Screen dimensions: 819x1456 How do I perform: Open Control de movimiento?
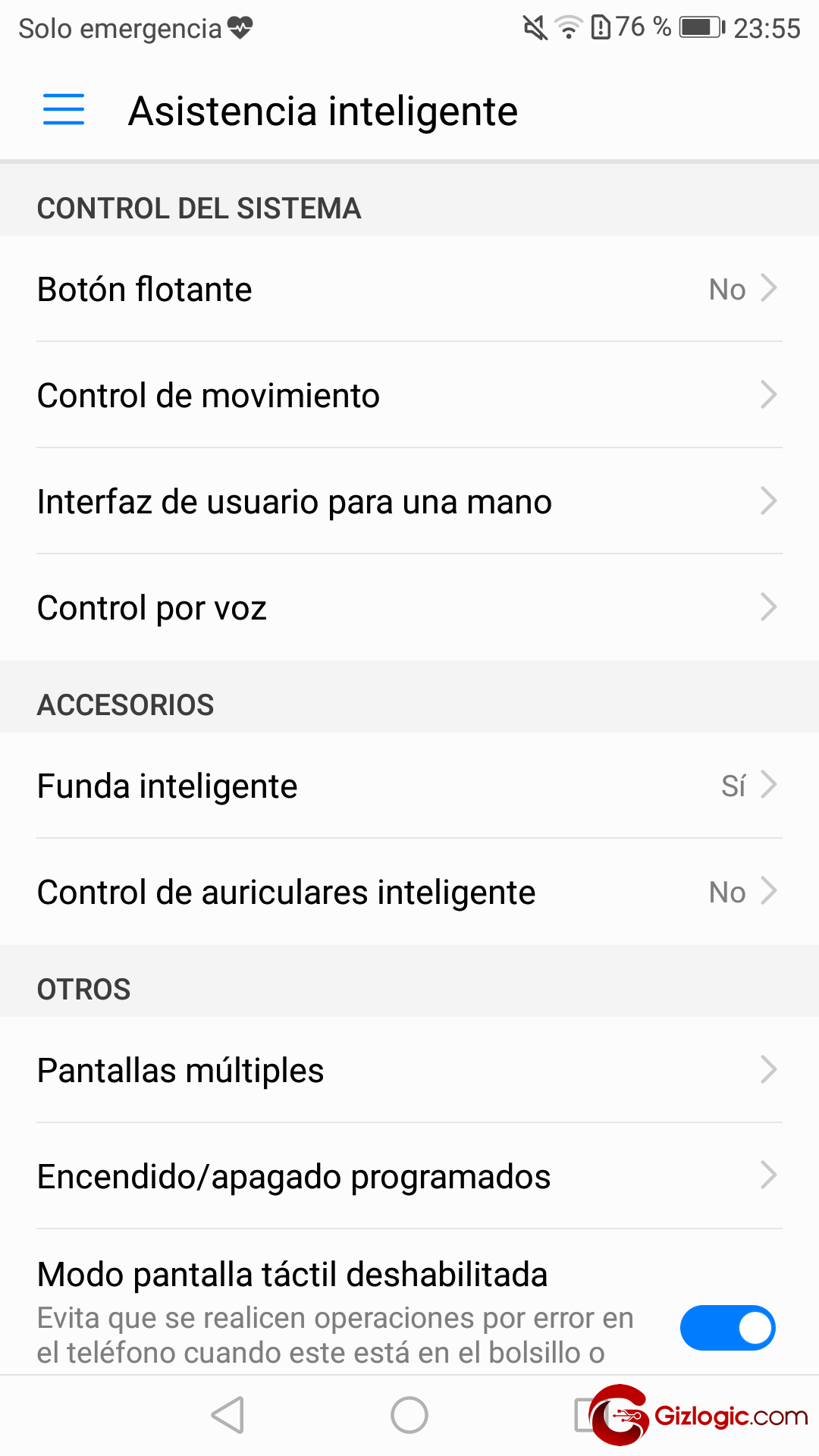click(409, 395)
